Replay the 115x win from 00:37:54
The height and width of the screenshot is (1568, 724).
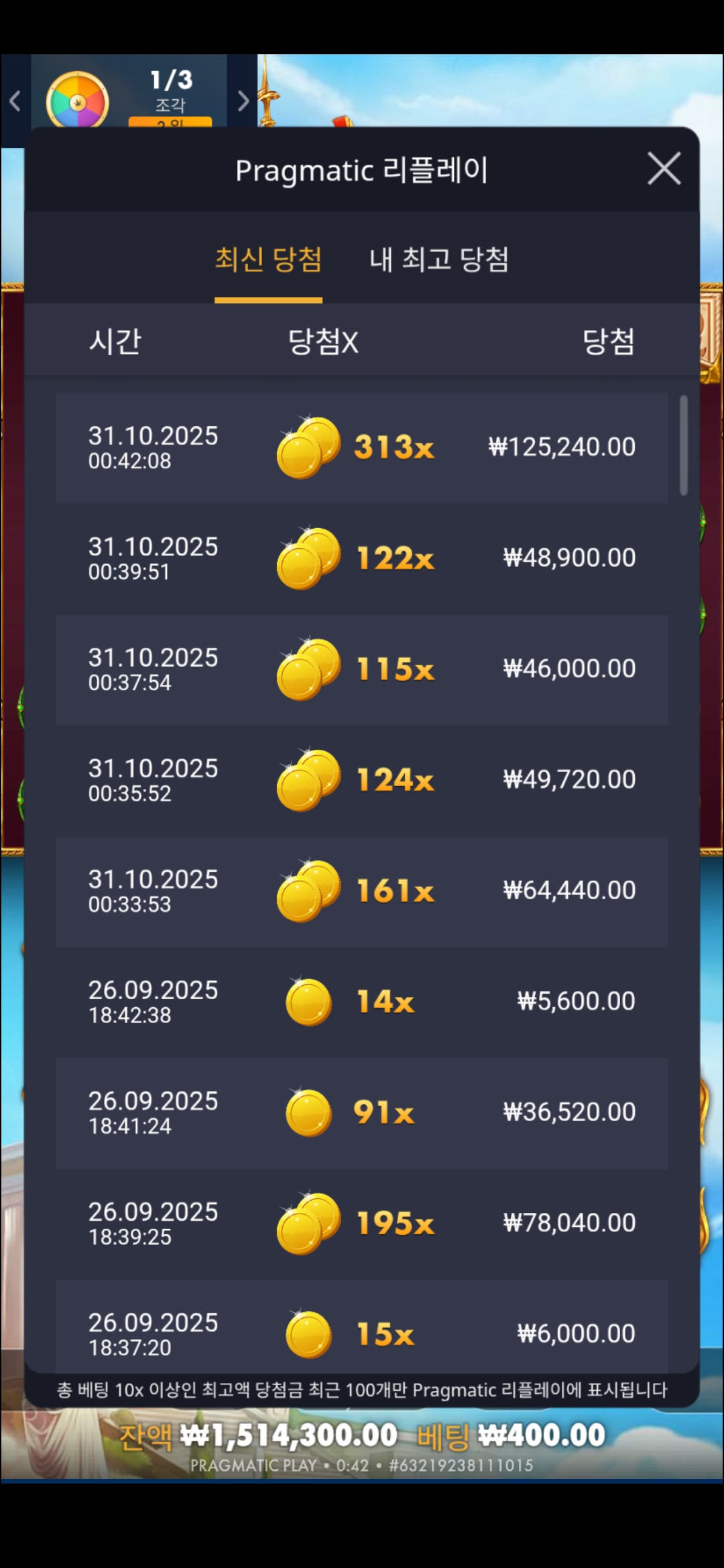[x=362, y=669]
